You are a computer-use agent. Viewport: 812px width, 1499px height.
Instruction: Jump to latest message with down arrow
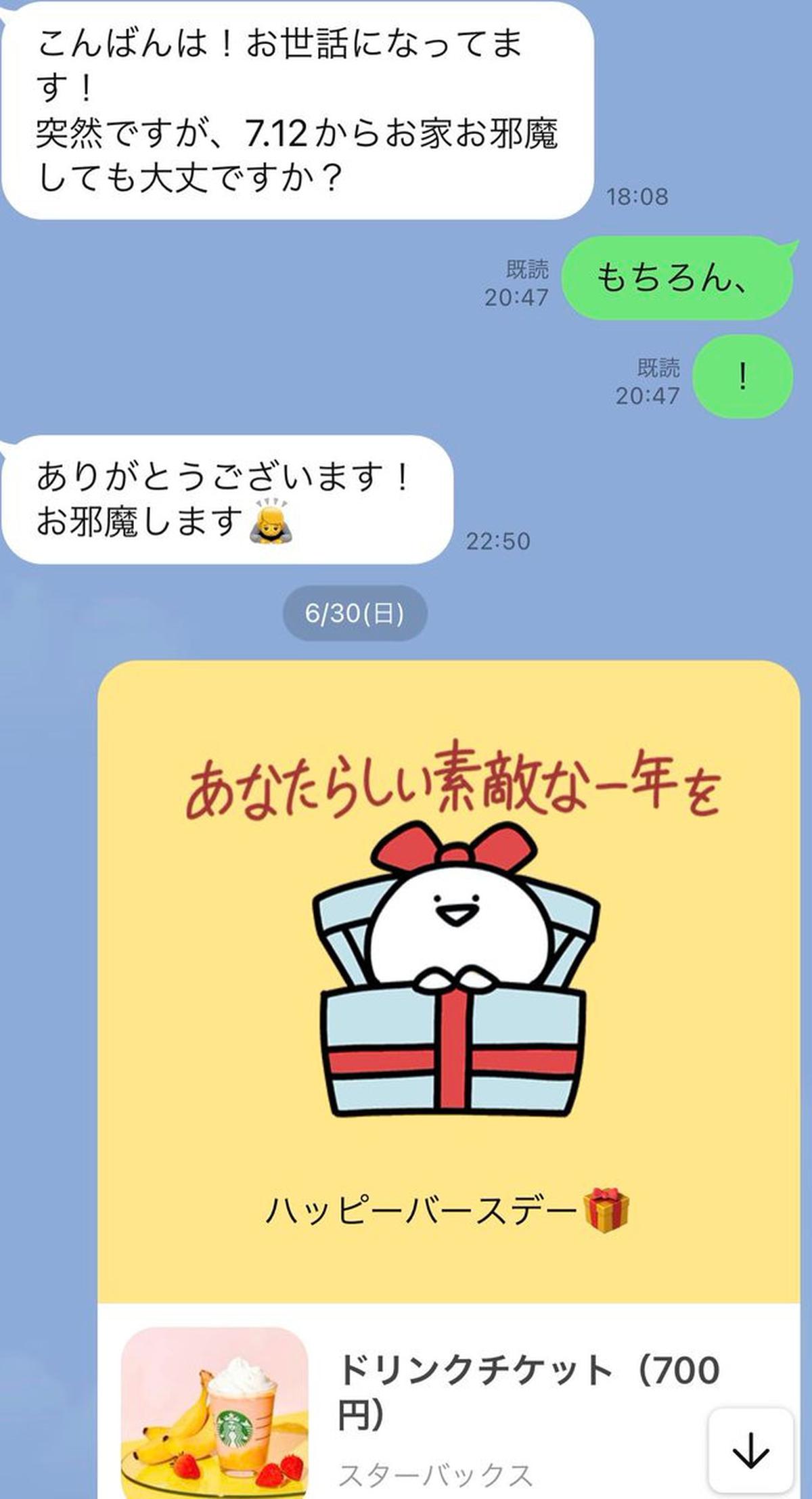(x=750, y=1450)
